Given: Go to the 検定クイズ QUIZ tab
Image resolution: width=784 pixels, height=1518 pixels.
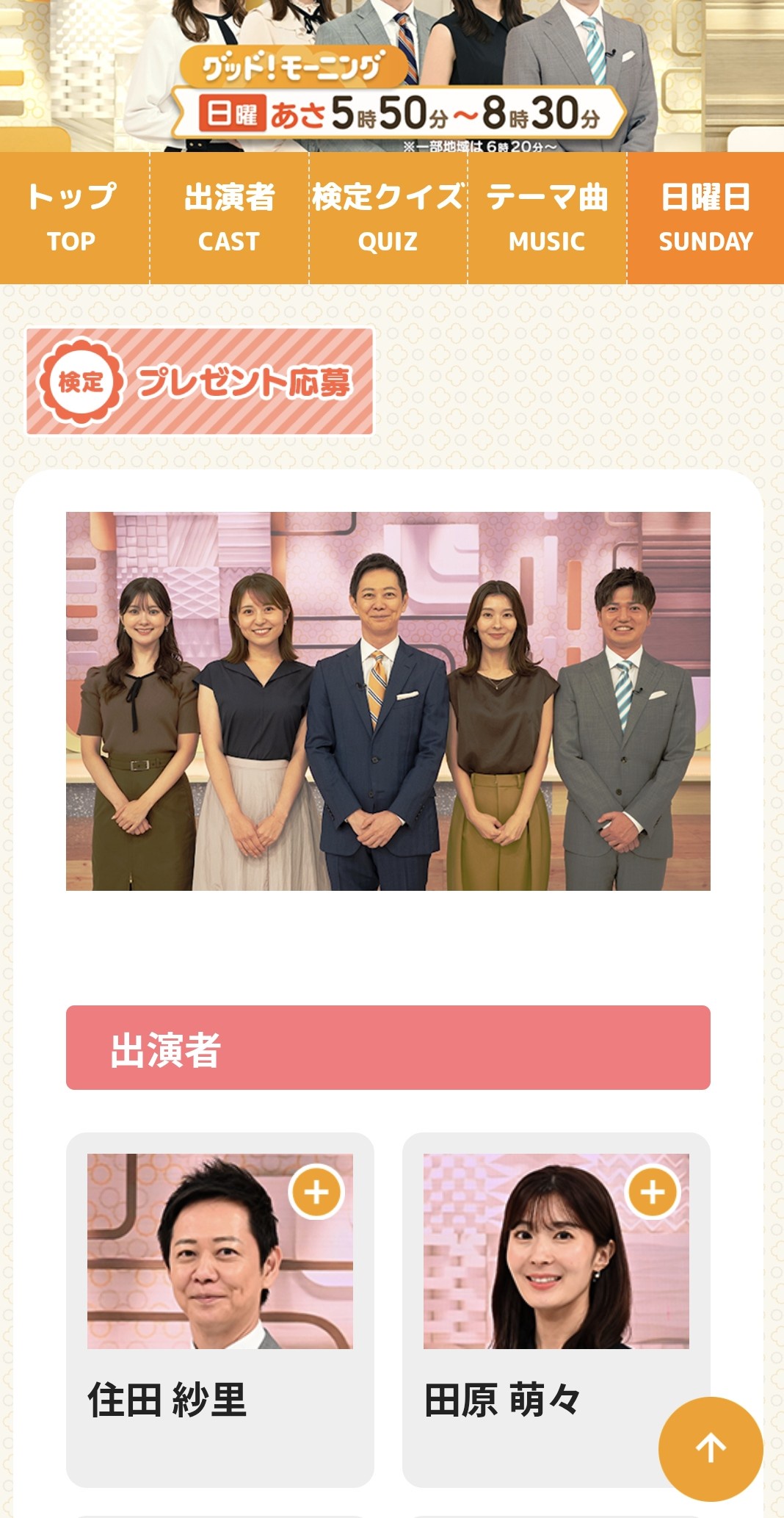Looking at the screenshot, I should coord(388,218).
